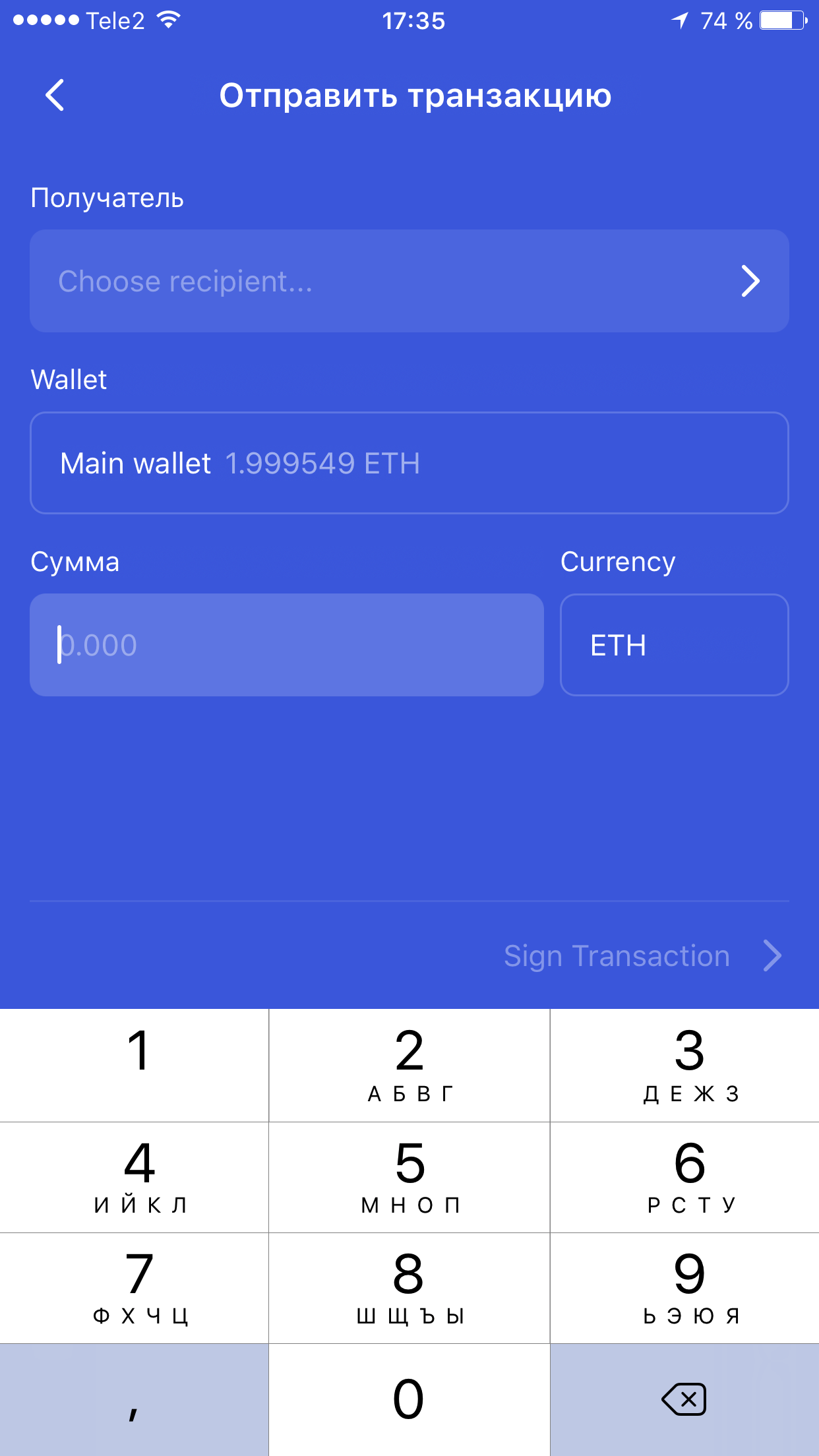The image size is (819, 1456).
Task: Delete the last digit with backspace
Action: coord(684,1399)
